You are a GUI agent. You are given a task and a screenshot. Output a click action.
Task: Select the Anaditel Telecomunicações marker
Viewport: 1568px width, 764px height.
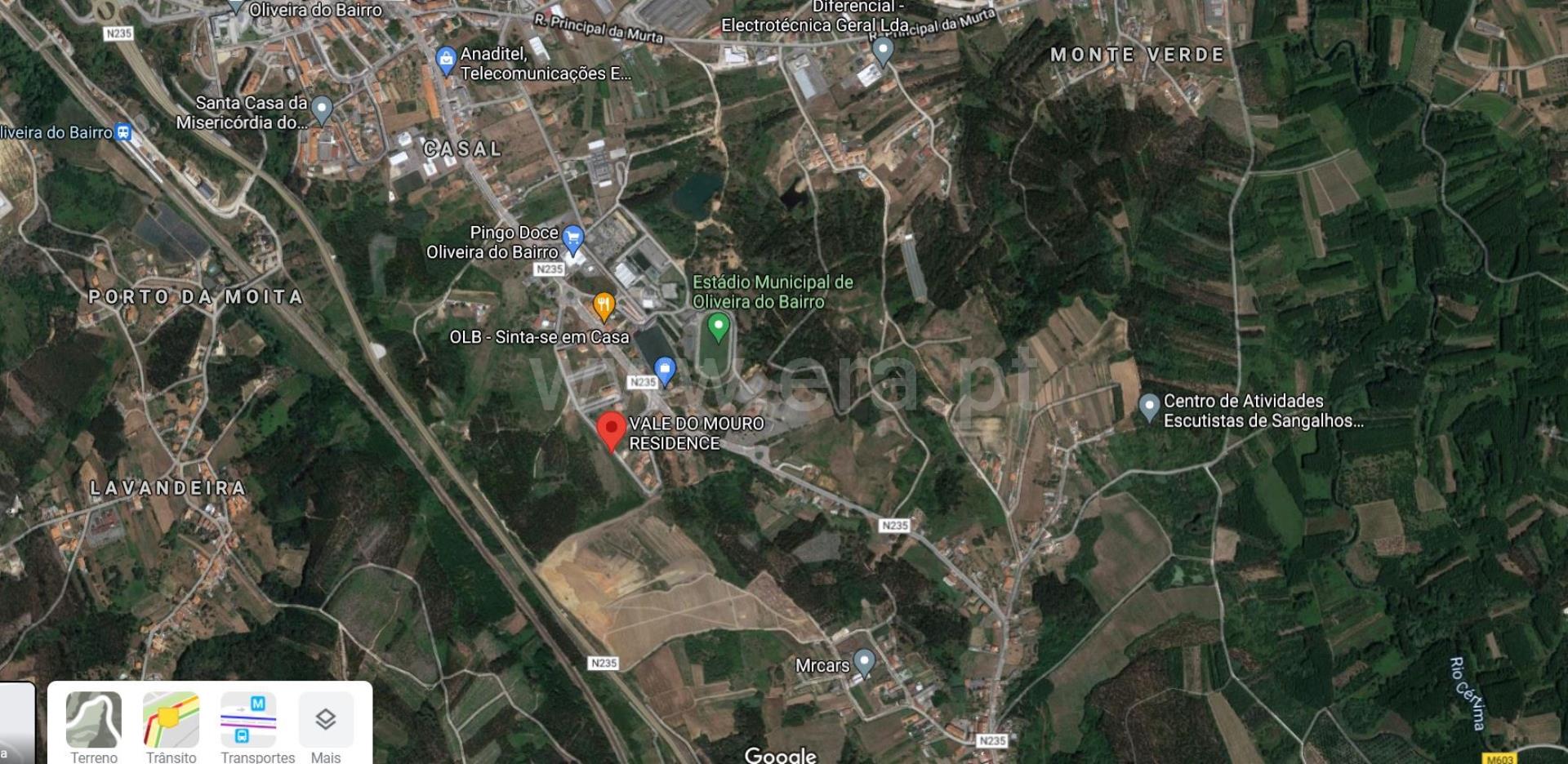(x=445, y=60)
